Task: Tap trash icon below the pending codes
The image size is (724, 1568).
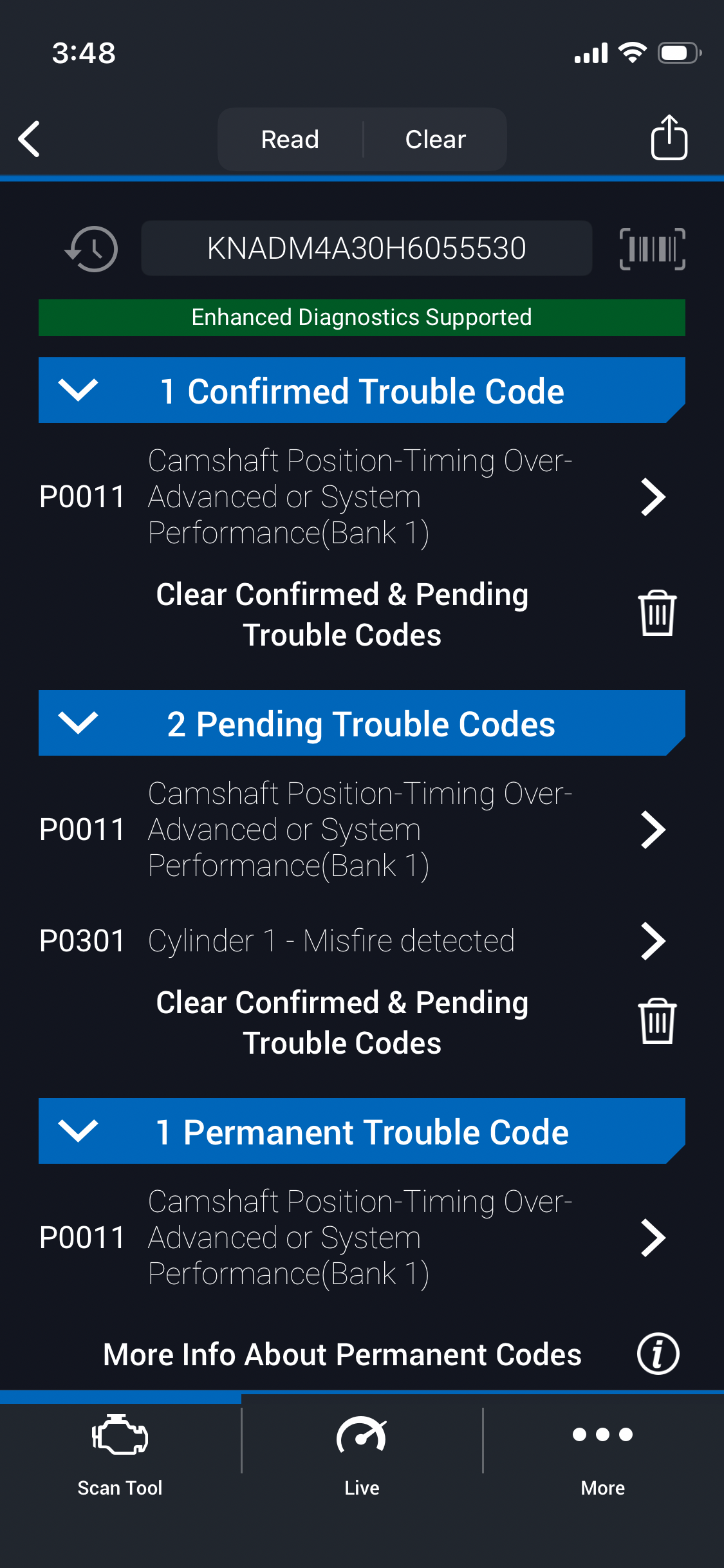Action: coord(656,1022)
